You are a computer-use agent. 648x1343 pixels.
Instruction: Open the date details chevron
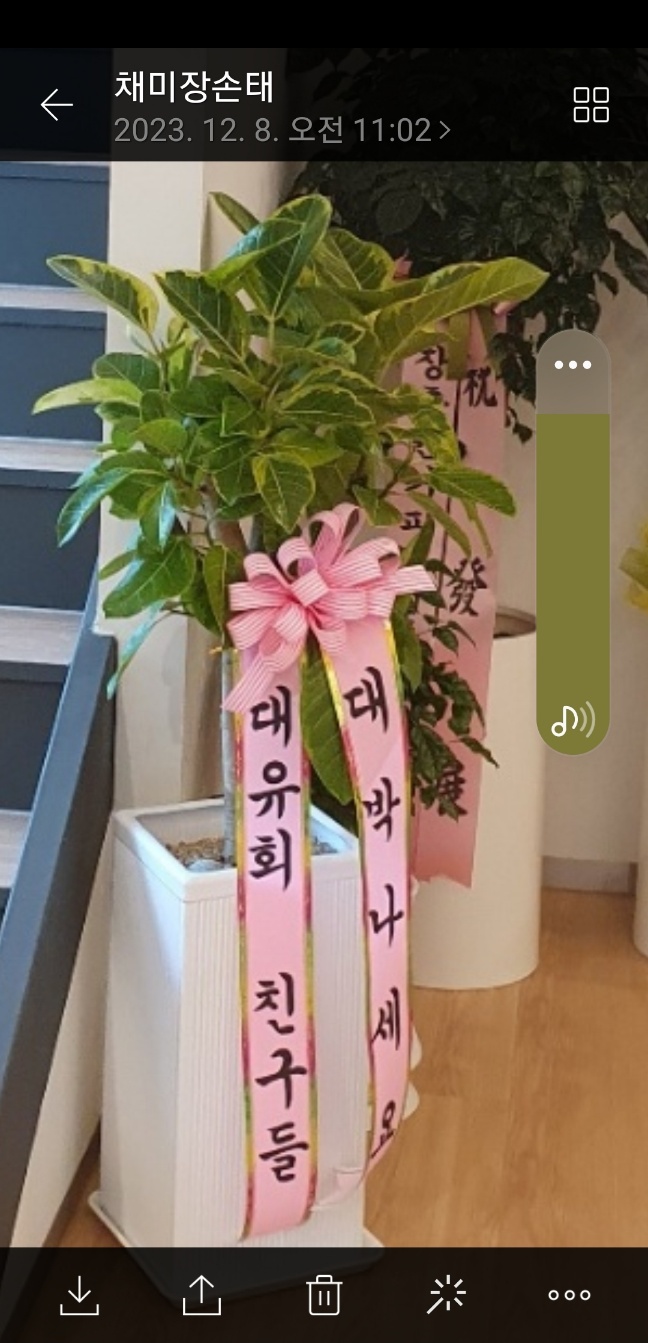[x=444, y=130]
